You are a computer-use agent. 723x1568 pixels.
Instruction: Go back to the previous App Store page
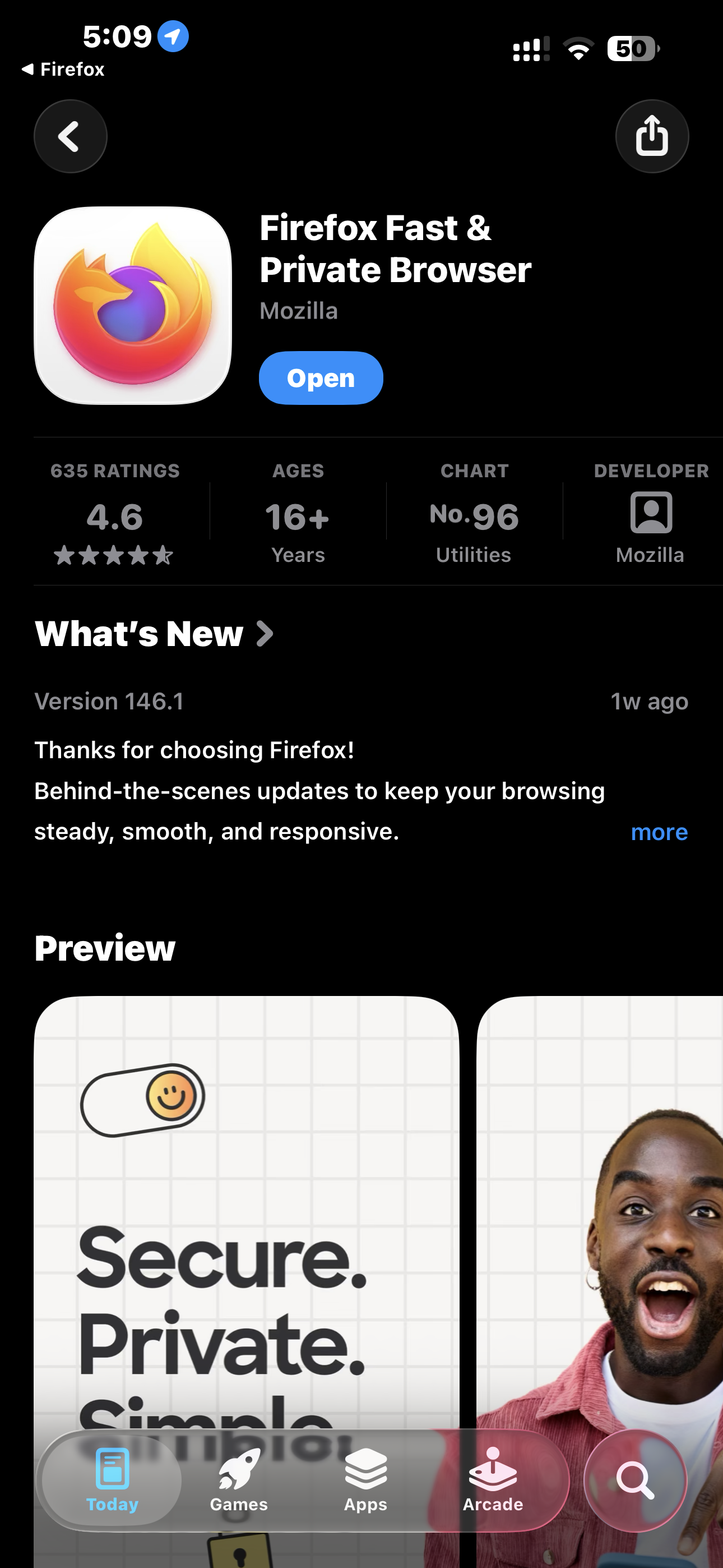click(71, 136)
